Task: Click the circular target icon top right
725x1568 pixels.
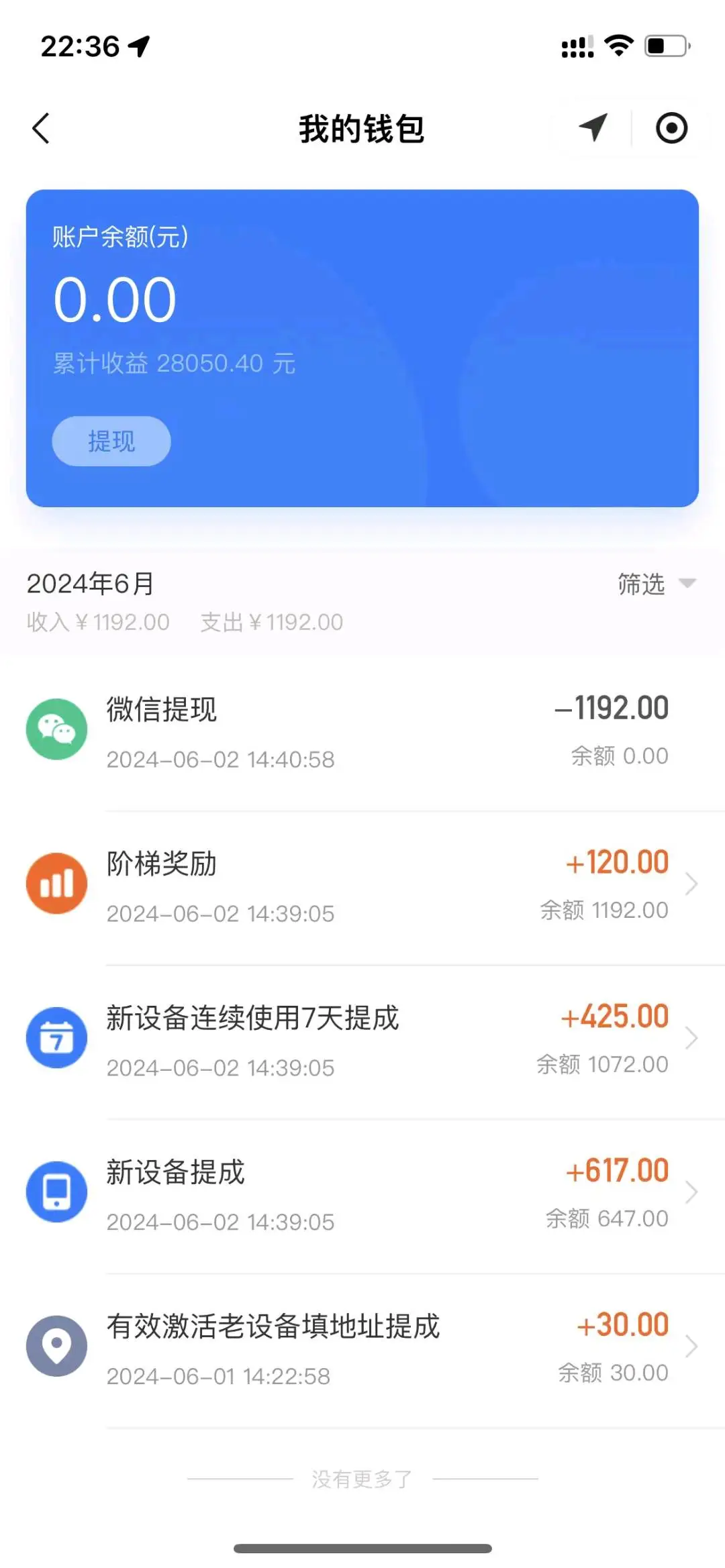Action: click(x=671, y=128)
